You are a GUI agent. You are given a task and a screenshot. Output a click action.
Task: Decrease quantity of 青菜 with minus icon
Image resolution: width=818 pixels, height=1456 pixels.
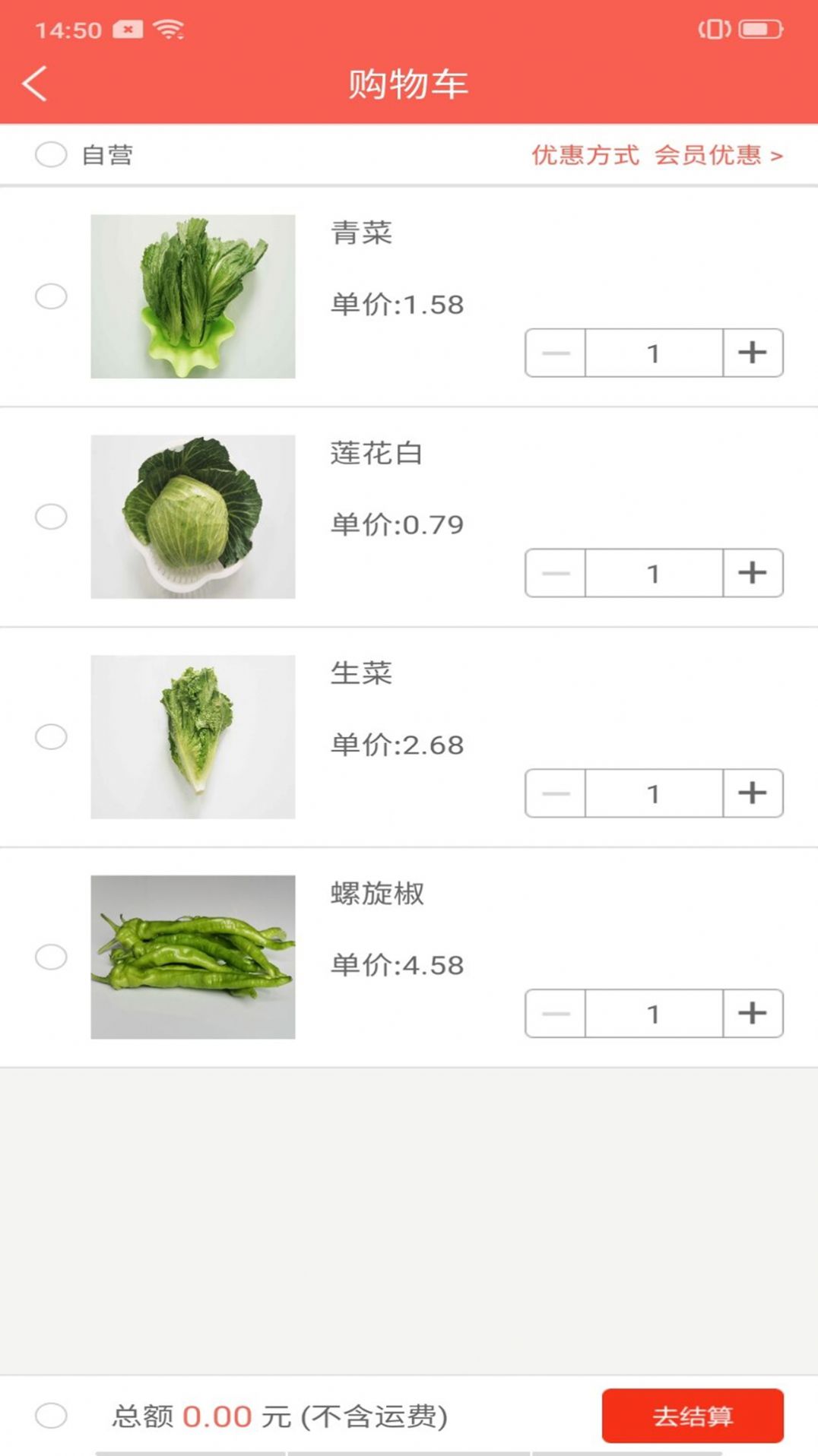click(x=555, y=352)
